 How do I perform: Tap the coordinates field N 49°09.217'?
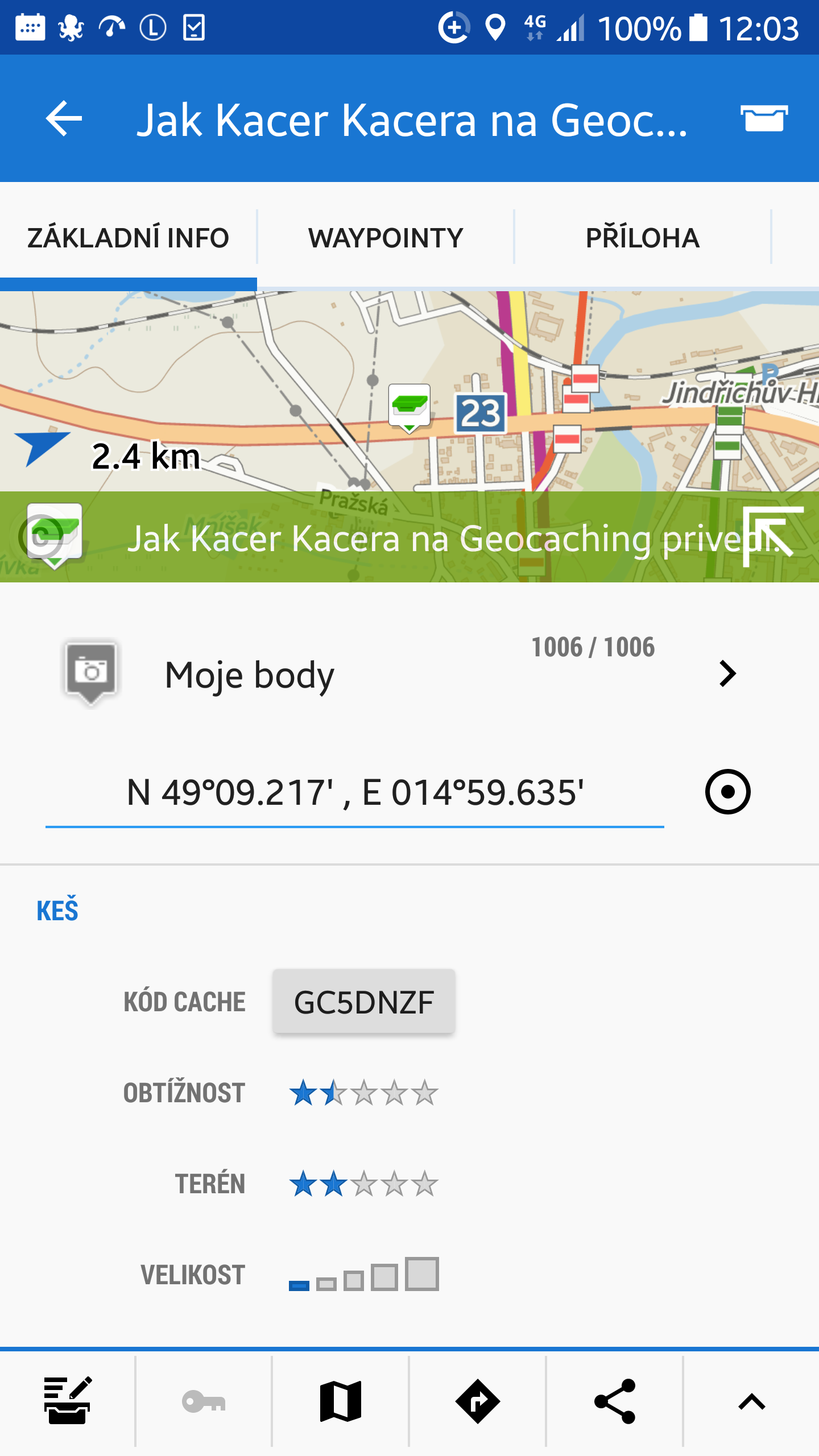[x=355, y=792]
